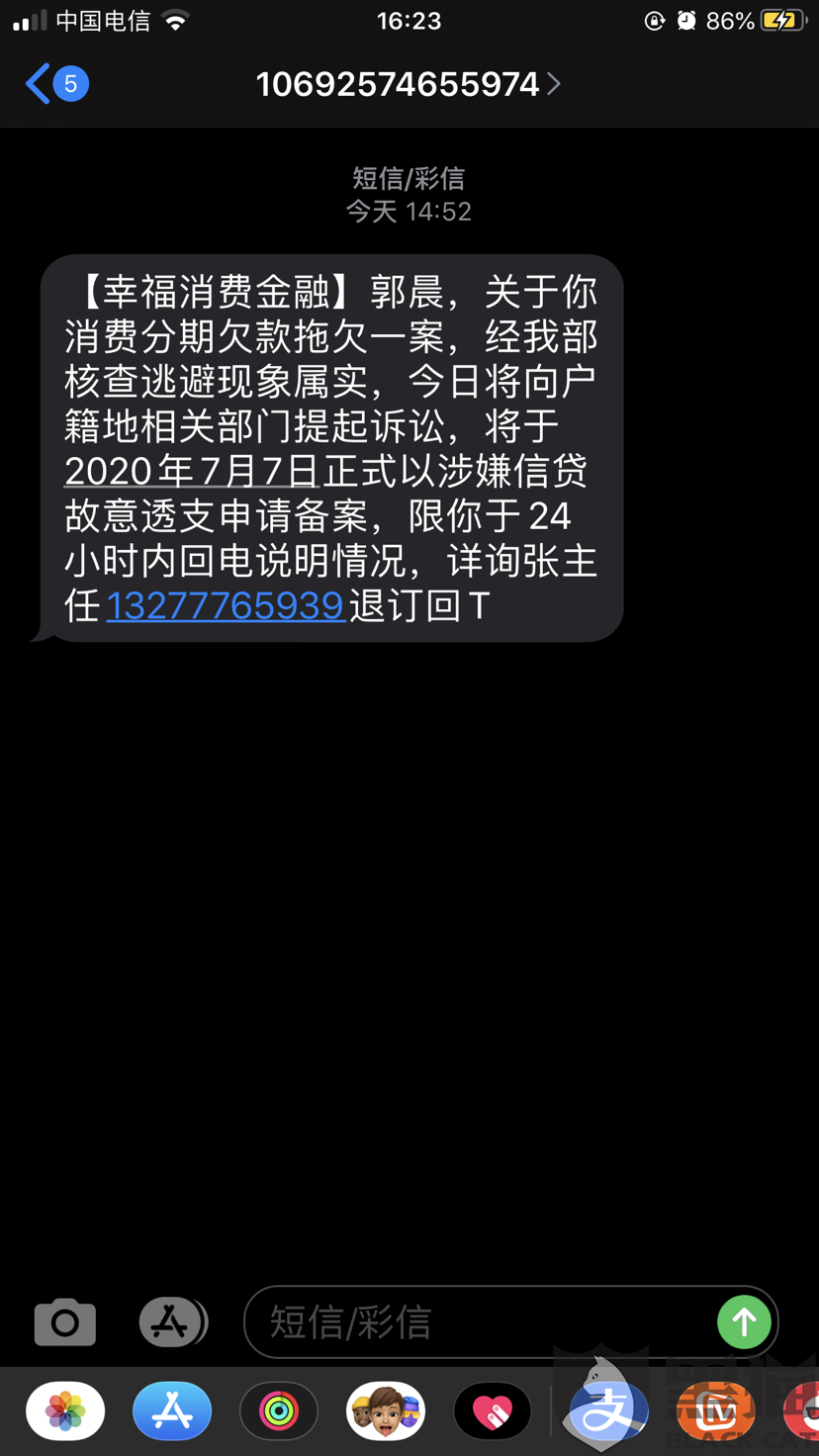Send the message with the green arrow
This screenshot has height=1456, width=819.
click(744, 1322)
